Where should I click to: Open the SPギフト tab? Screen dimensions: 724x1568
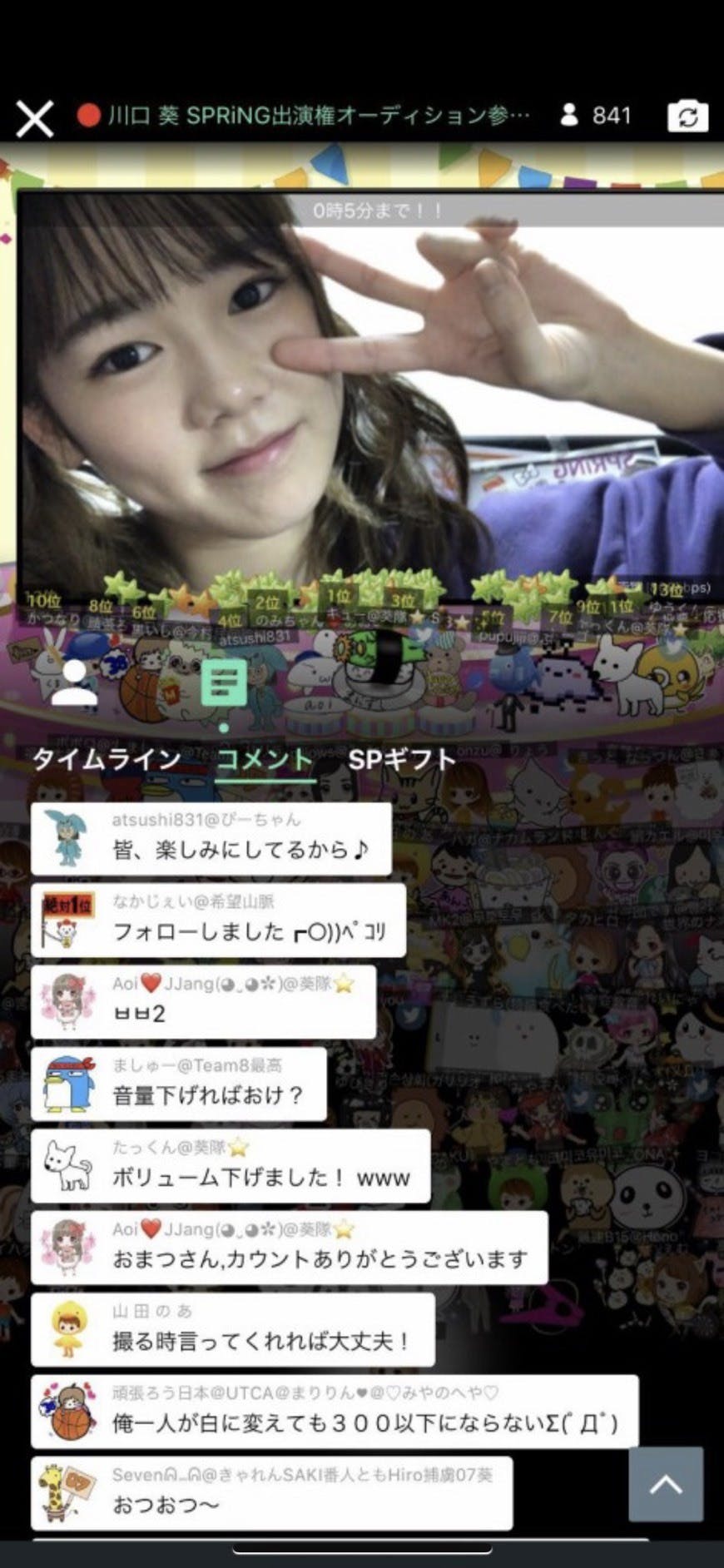point(402,759)
